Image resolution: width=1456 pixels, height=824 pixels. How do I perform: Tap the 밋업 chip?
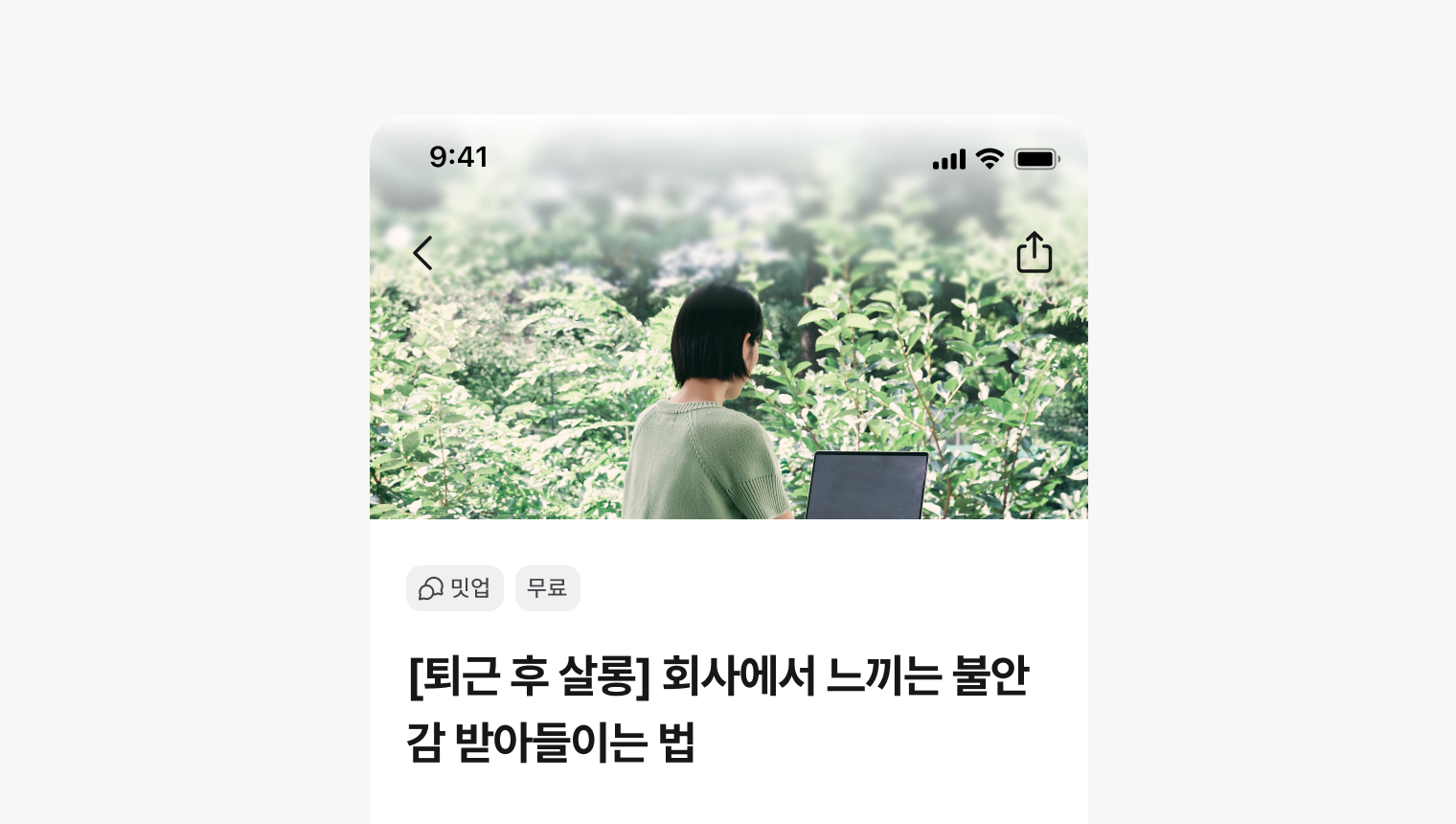point(455,588)
